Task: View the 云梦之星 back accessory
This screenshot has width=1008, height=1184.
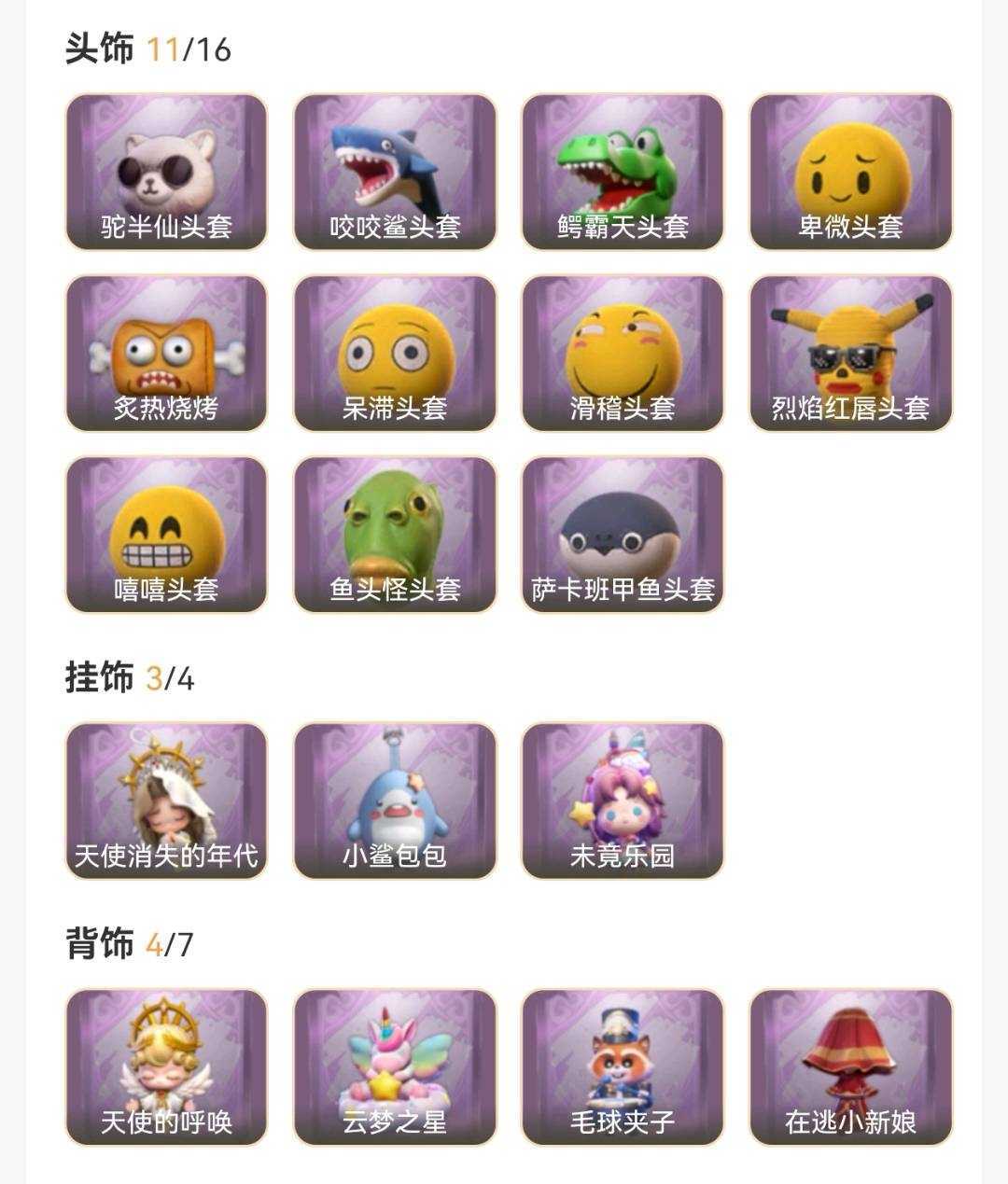Action: tap(395, 1067)
